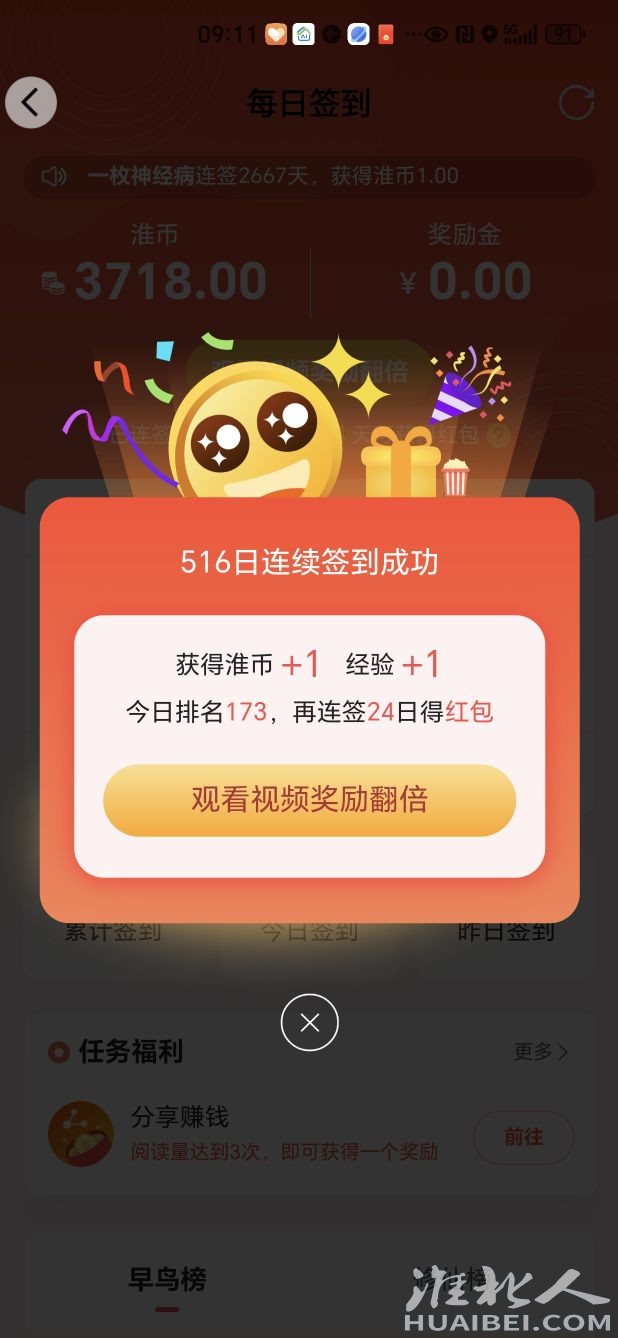The image size is (618, 1338).
Task: Close the sign-in success popup
Action: tap(309, 1022)
